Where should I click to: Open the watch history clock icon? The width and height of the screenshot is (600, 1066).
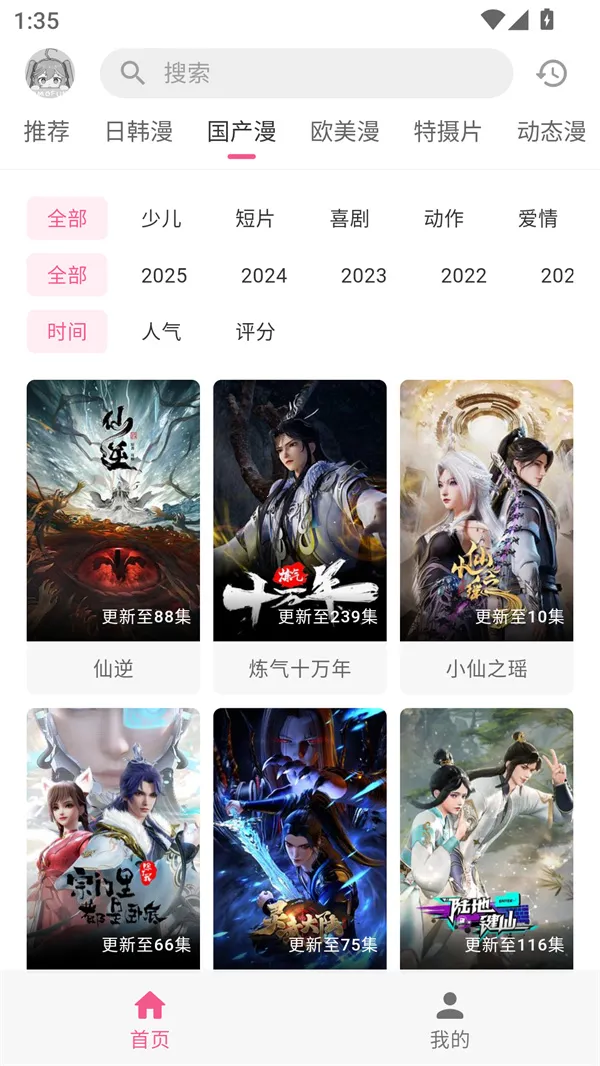[x=551, y=73]
